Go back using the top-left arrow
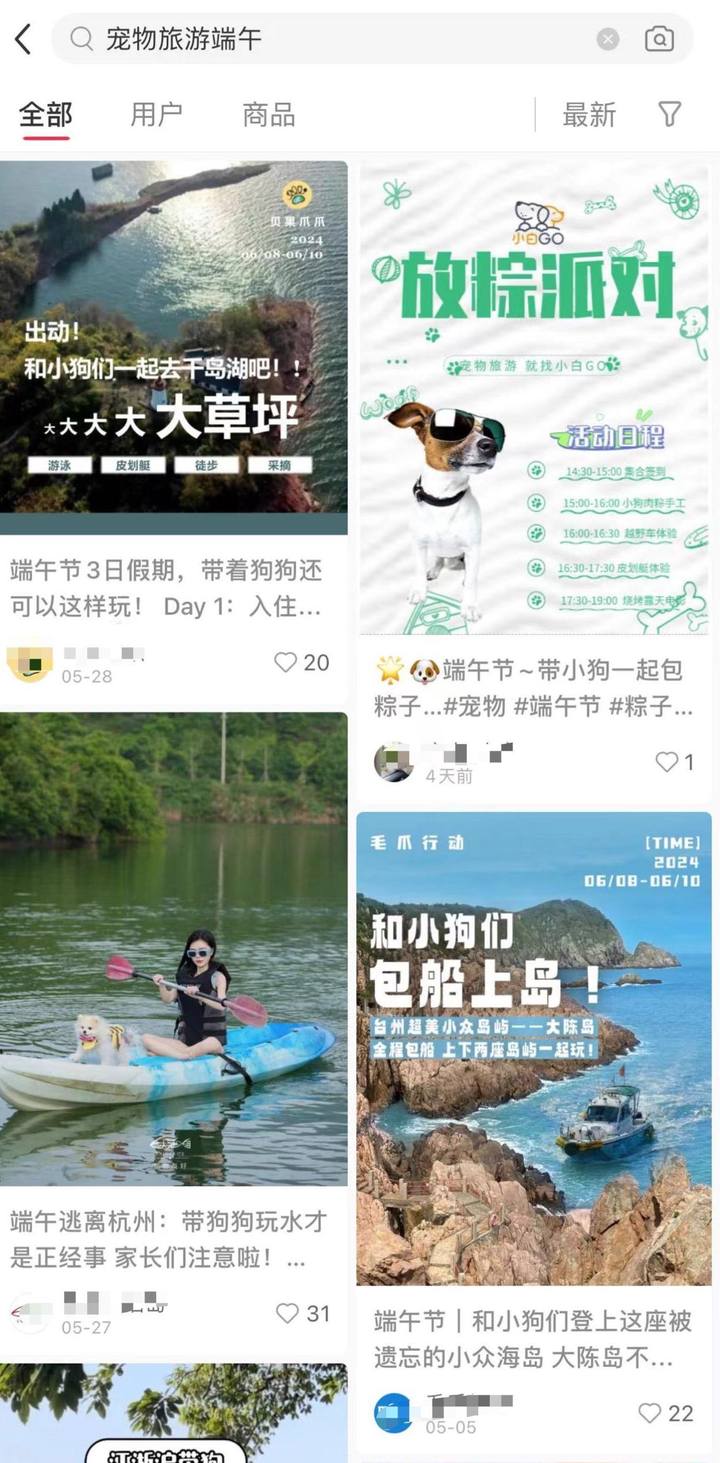Viewport: 720px width, 1463px height. pos(24,40)
